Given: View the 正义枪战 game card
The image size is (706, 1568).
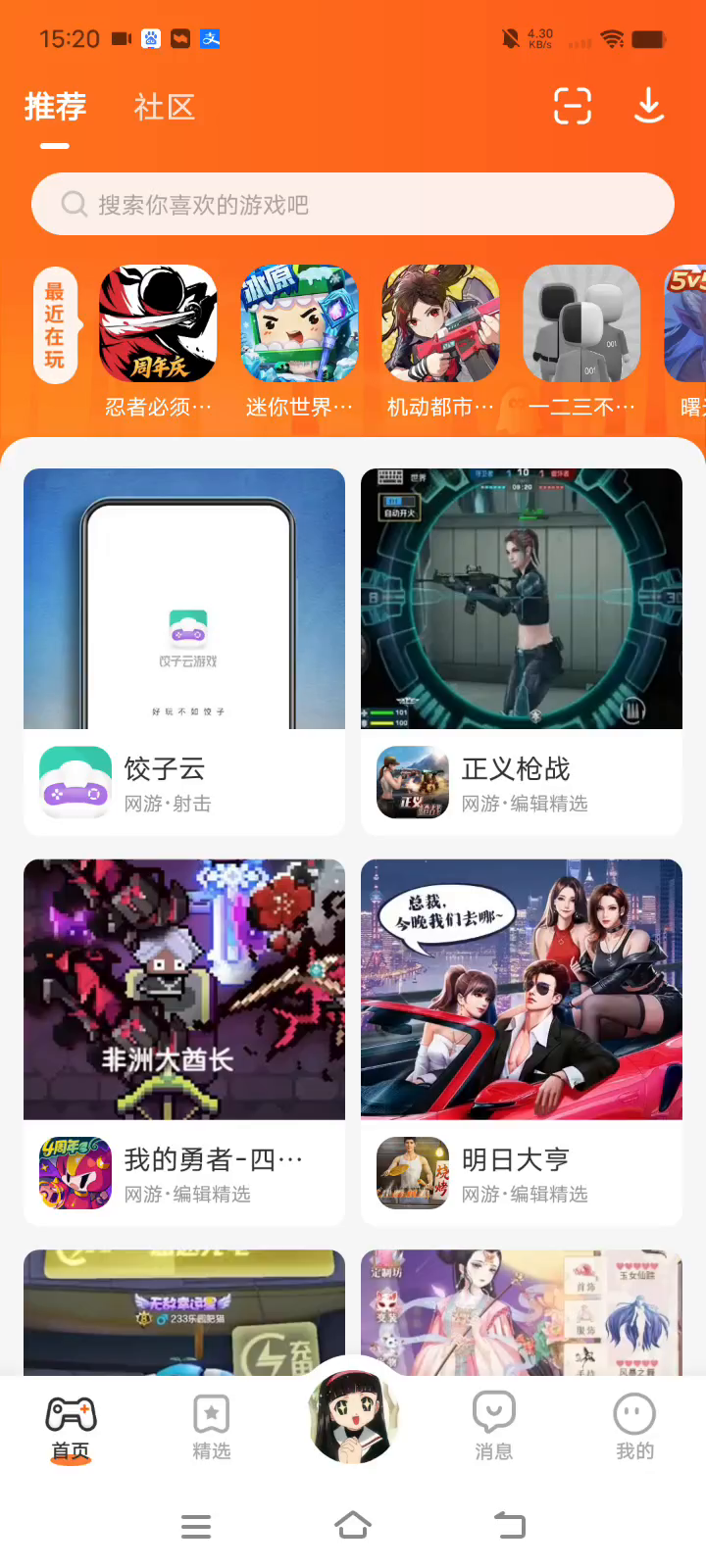Looking at the screenshot, I should [x=522, y=651].
